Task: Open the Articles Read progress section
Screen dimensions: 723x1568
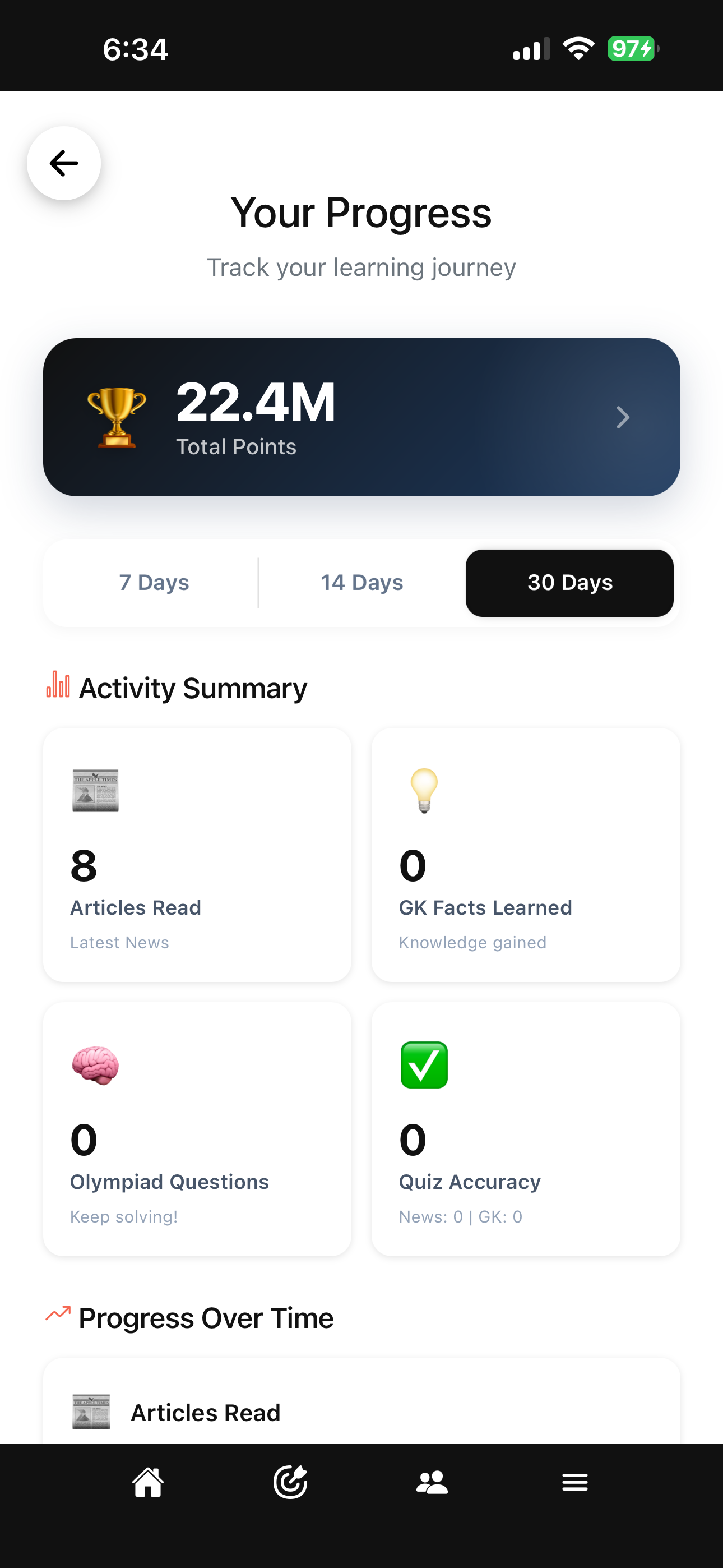Action: pyautogui.click(x=205, y=1412)
